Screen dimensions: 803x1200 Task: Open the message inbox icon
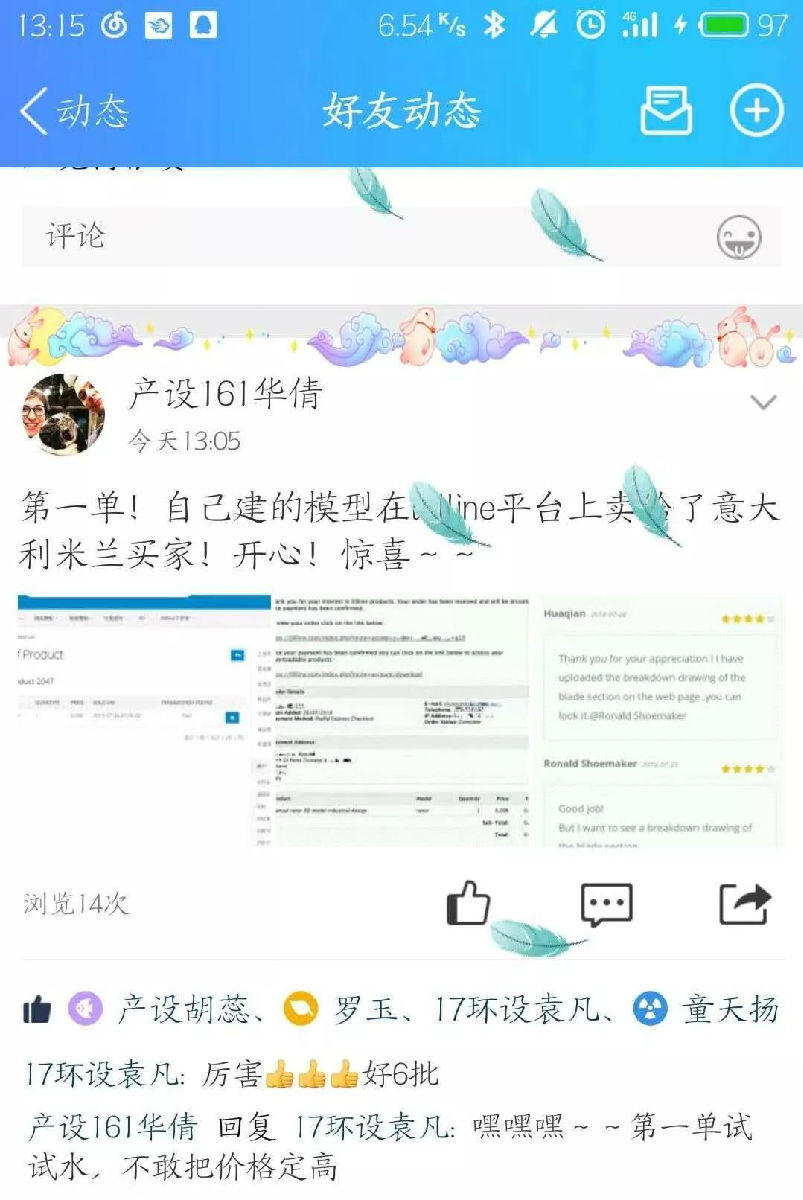tap(665, 111)
